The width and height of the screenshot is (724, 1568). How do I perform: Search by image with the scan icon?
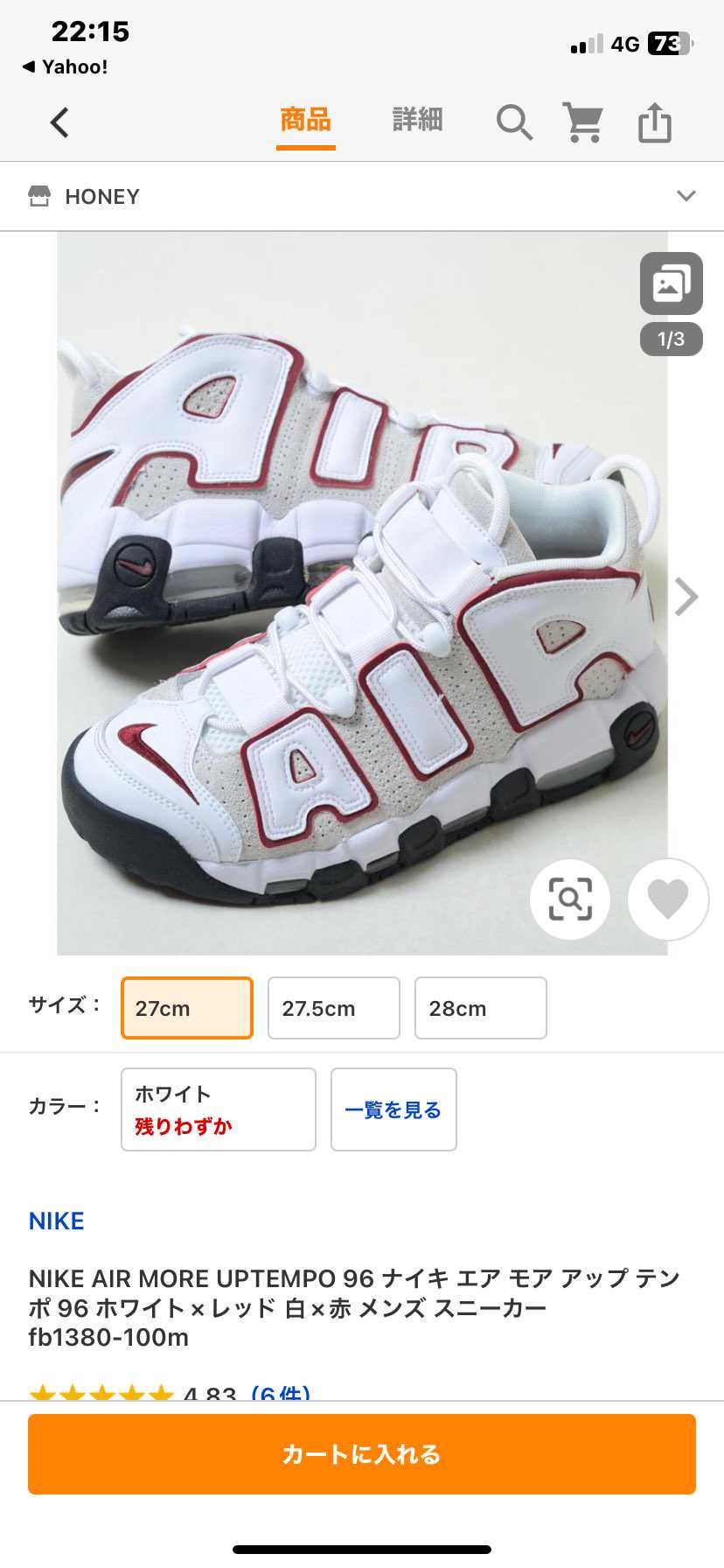pos(570,899)
